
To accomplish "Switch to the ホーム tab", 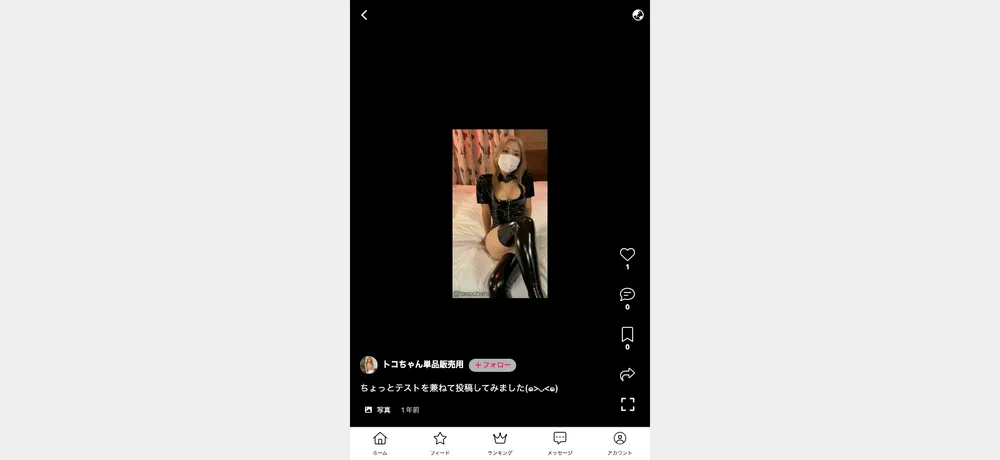I will [380, 443].
